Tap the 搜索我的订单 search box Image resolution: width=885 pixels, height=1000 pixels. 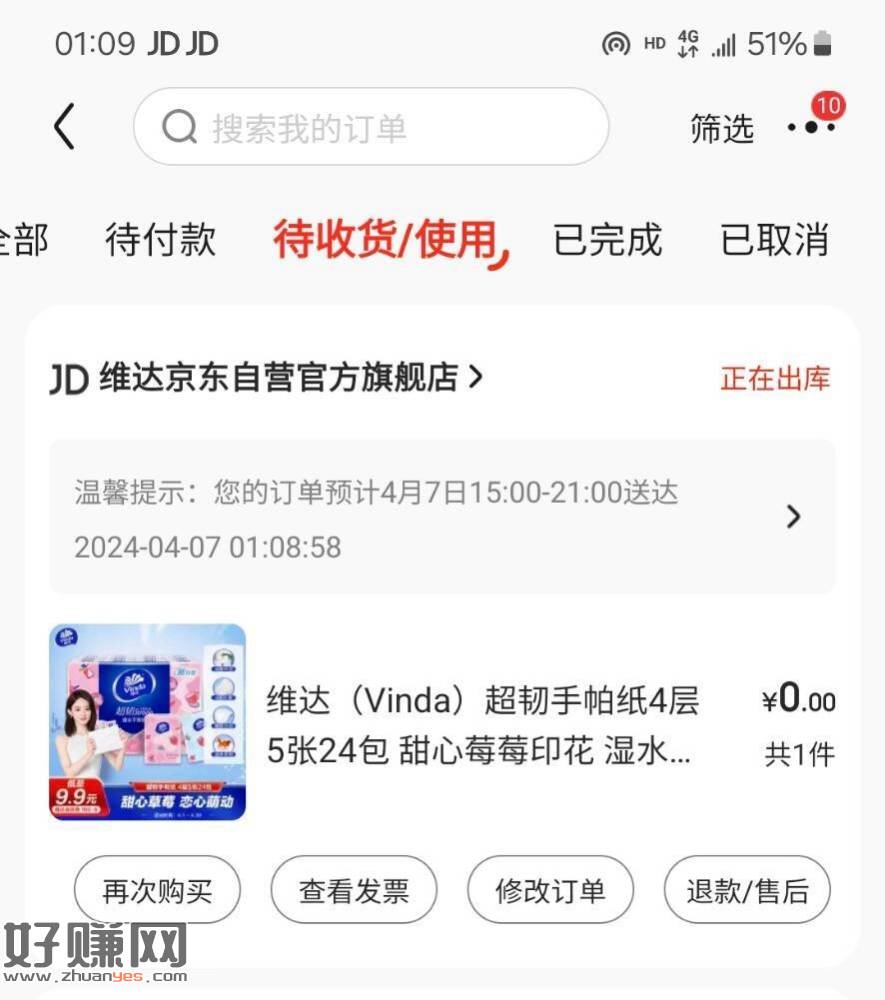click(x=370, y=128)
